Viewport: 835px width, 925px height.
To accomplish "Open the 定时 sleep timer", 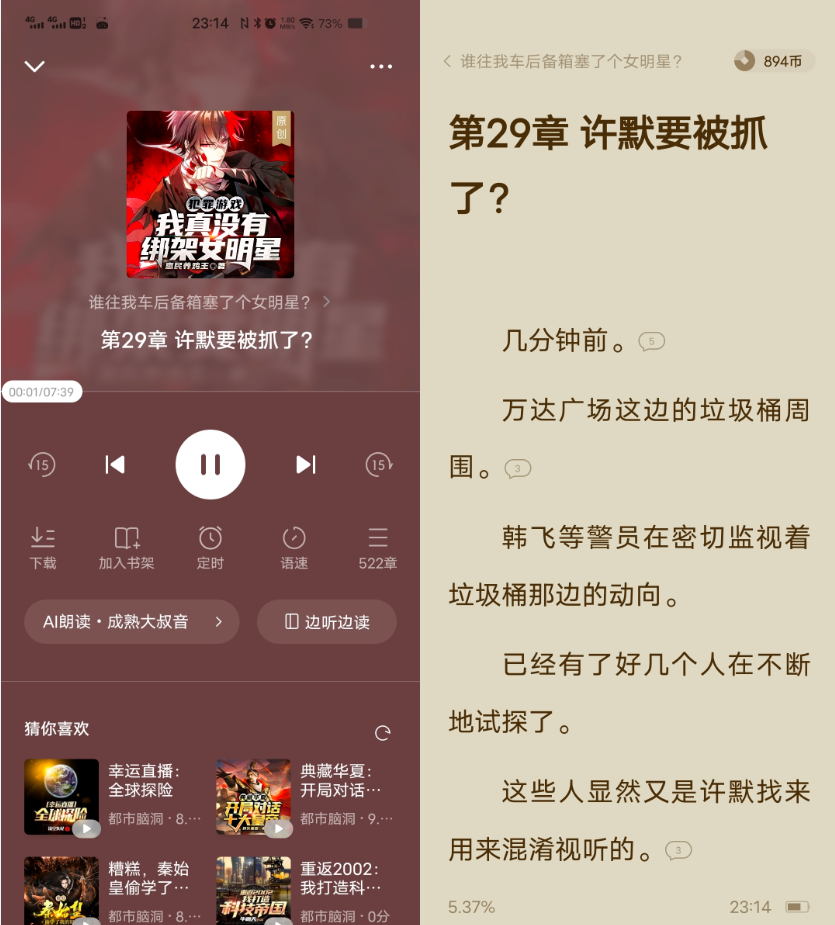I will (210, 548).
